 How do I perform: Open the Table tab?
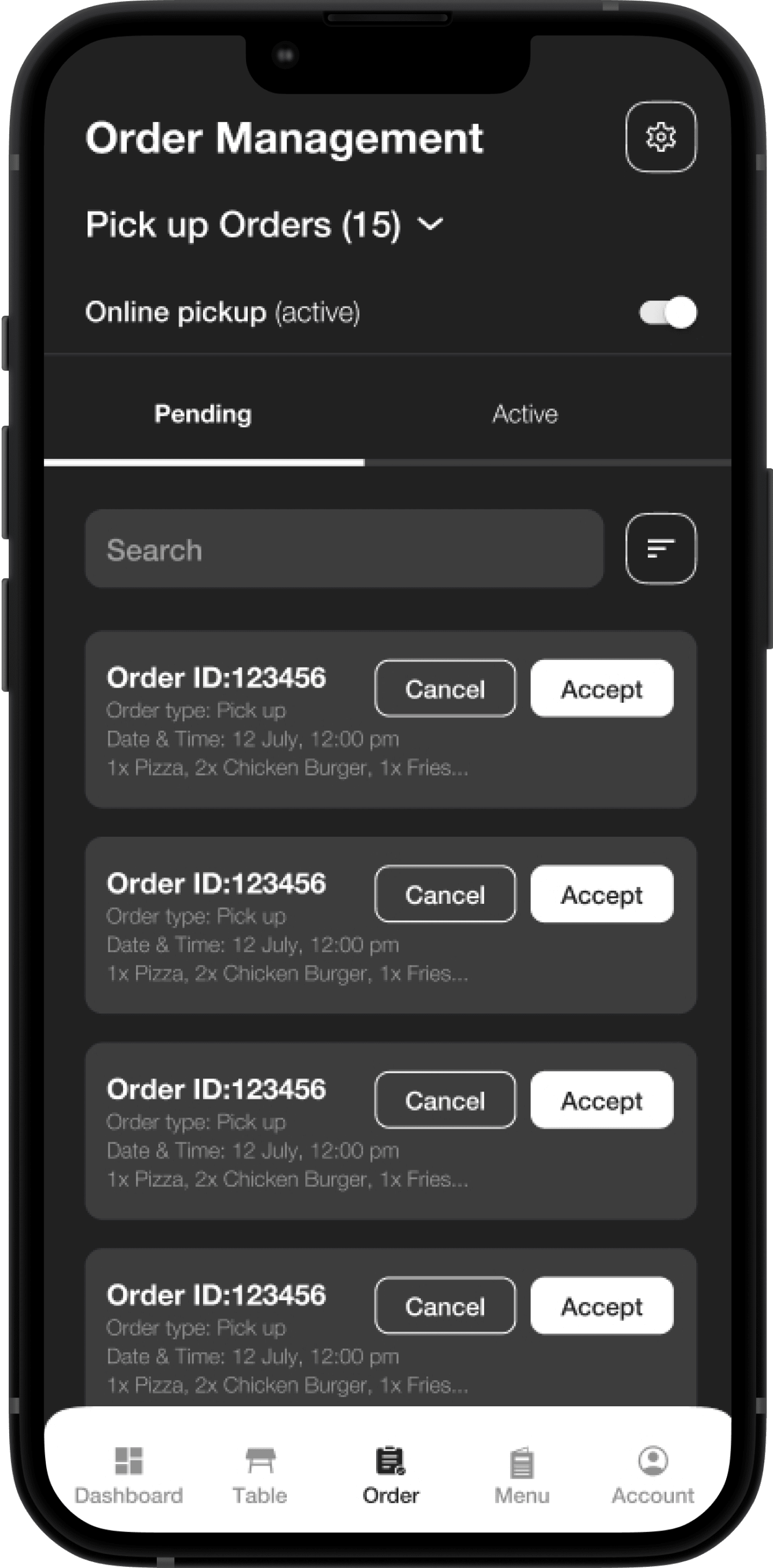260,1475
